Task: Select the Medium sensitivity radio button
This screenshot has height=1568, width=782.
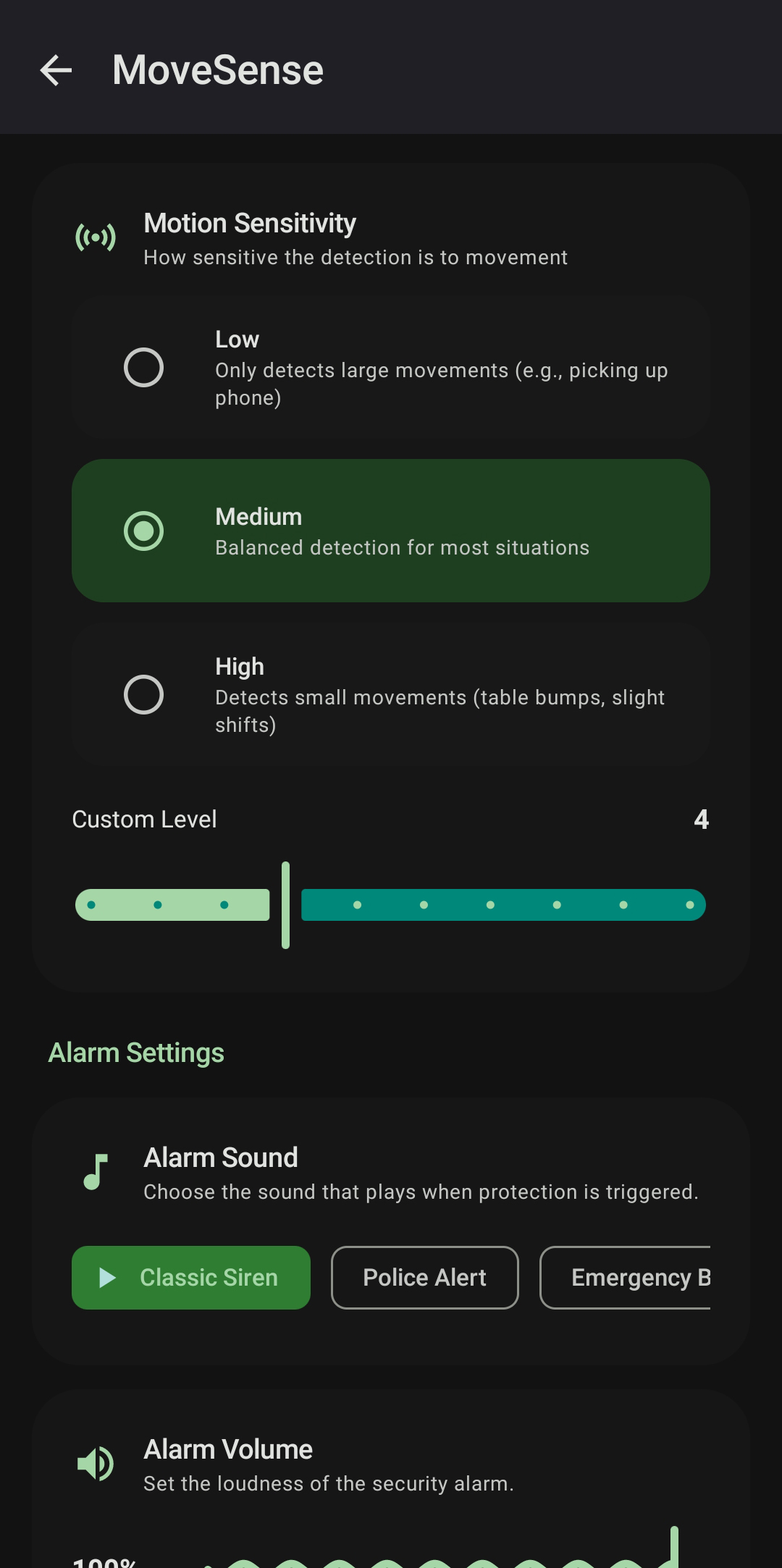Action: pos(144,531)
